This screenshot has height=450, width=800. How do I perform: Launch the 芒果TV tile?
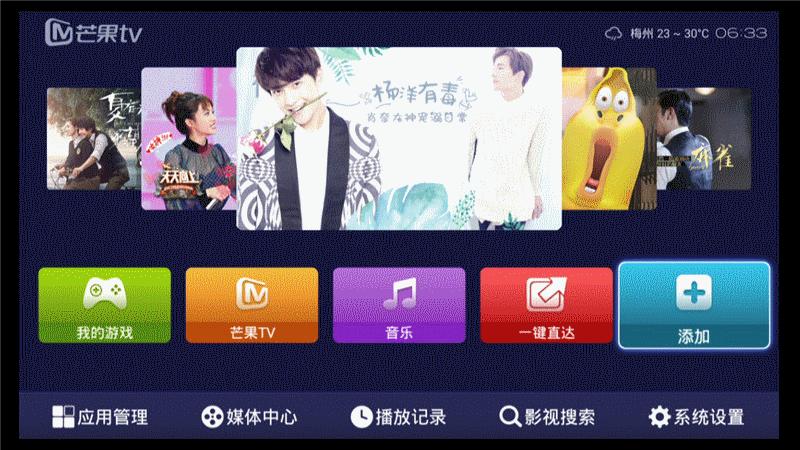click(252, 305)
